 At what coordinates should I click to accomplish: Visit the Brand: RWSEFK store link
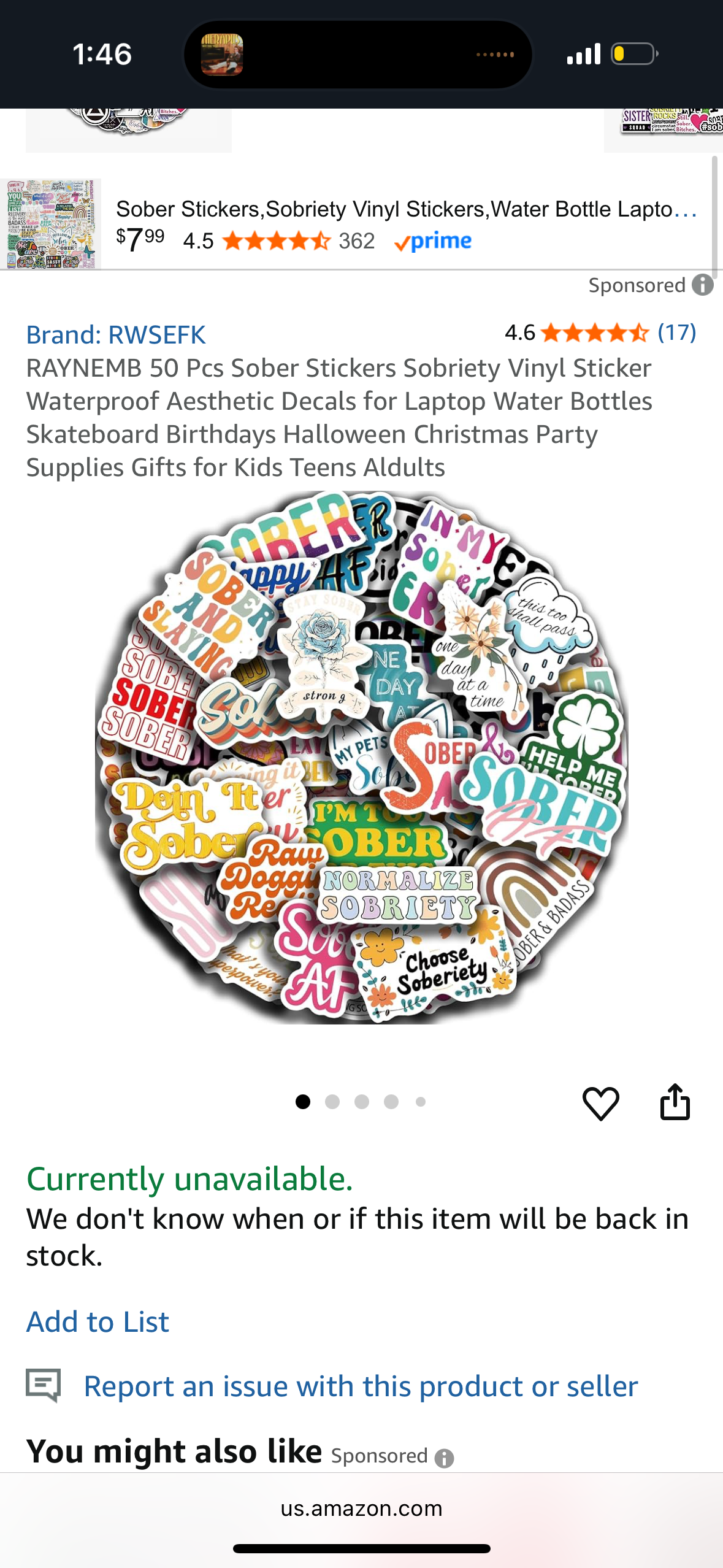[x=115, y=335]
